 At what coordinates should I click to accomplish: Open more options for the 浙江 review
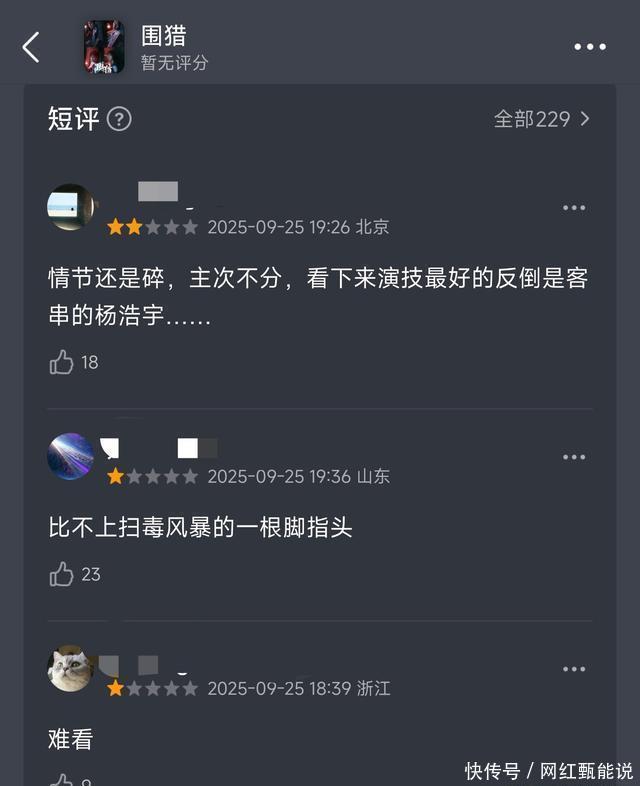(574, 669)
